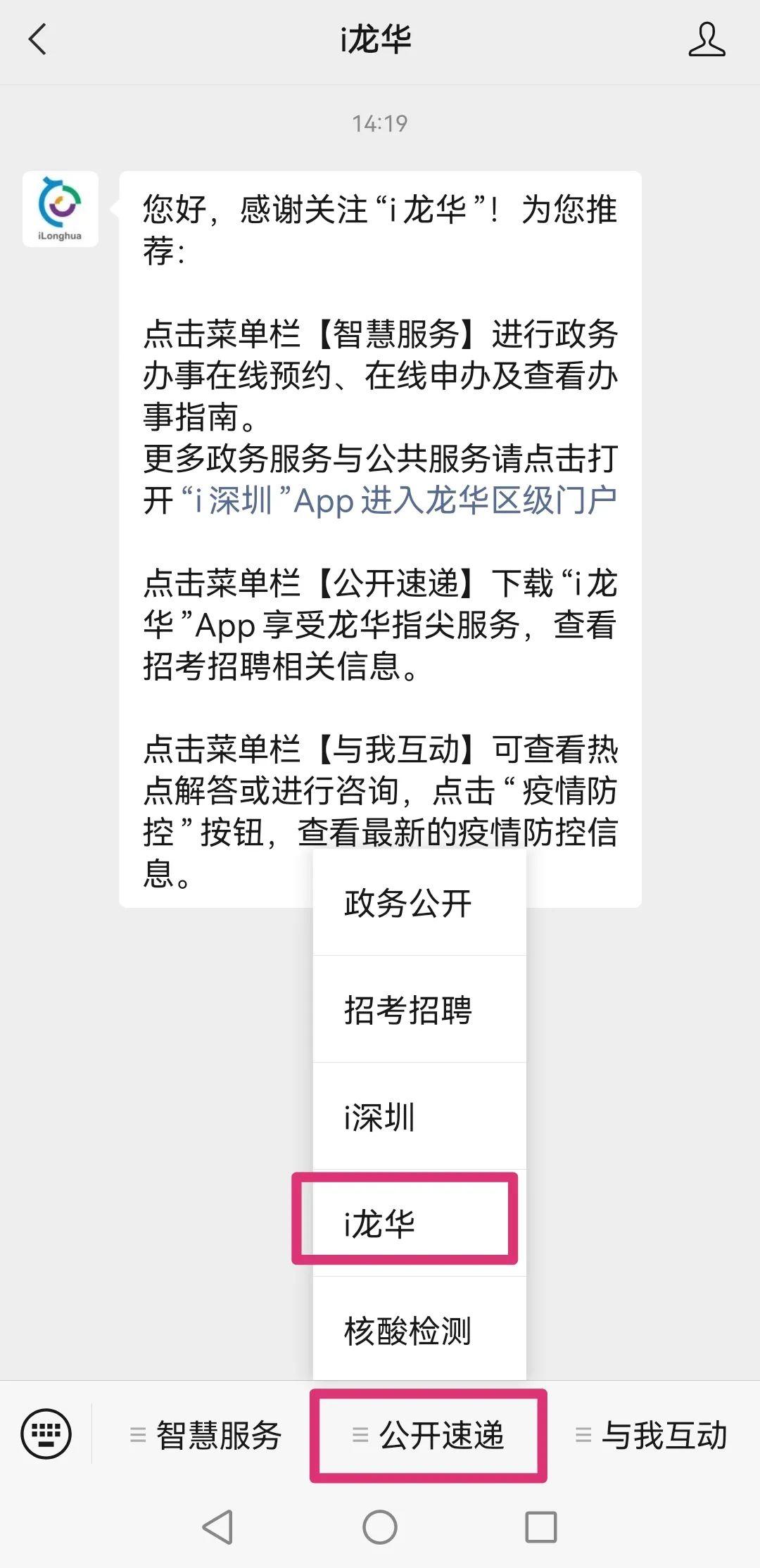Tap the iLonghua avatar
760x1568 pixels.
(x=61, y=209)
